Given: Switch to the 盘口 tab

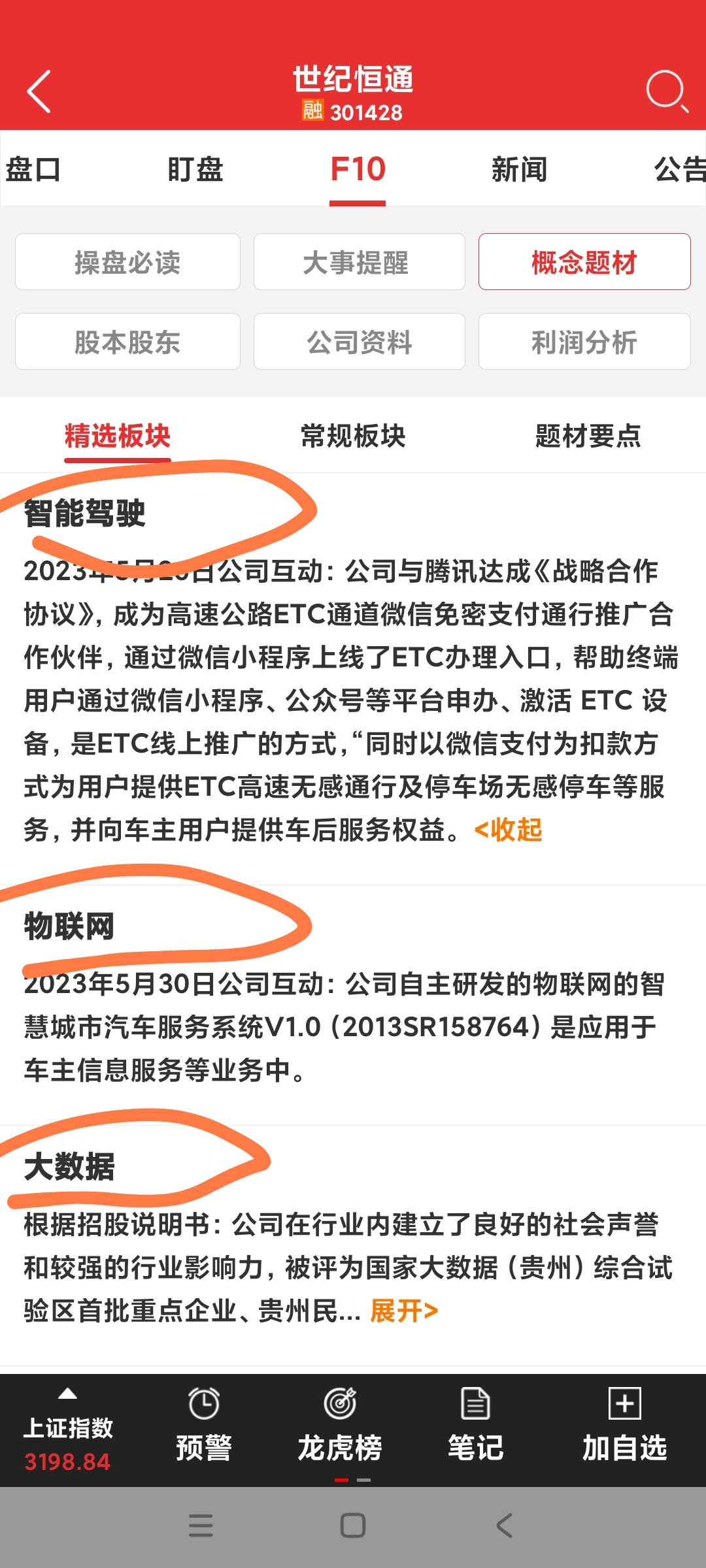Looking at the screenshot, I should tap(33, 170).
